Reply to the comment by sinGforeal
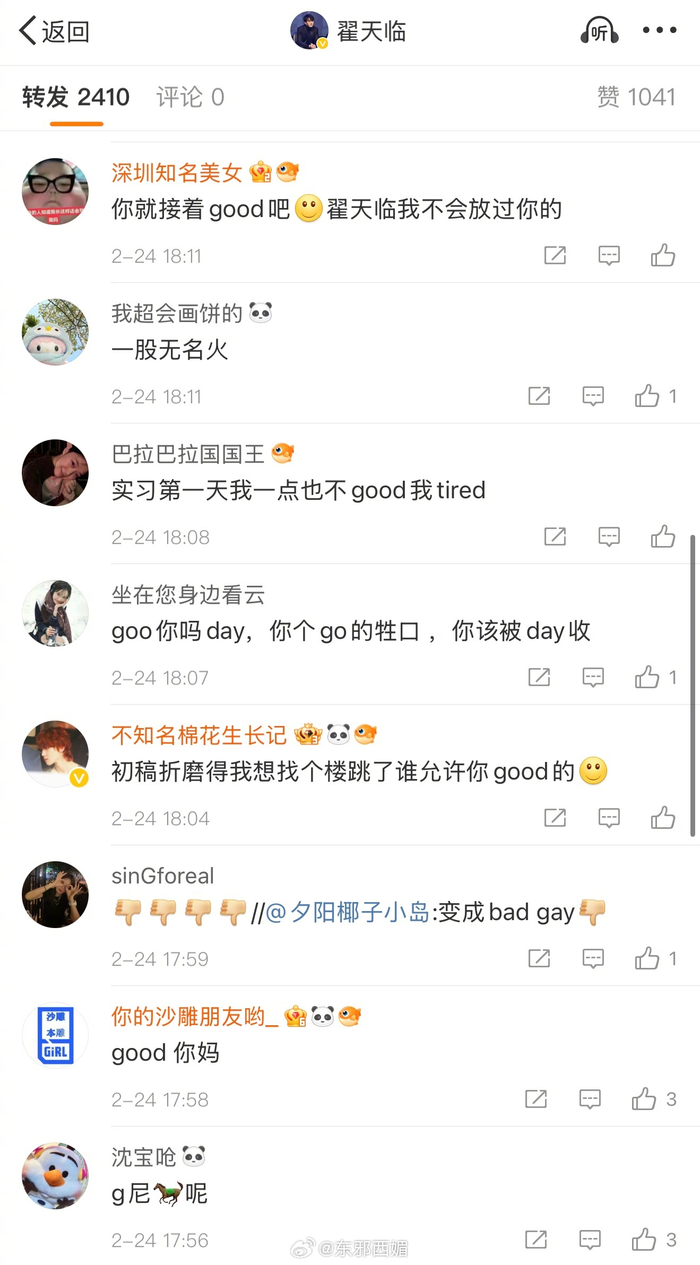This screenshot has height=1265, width=700. (593, 959)
